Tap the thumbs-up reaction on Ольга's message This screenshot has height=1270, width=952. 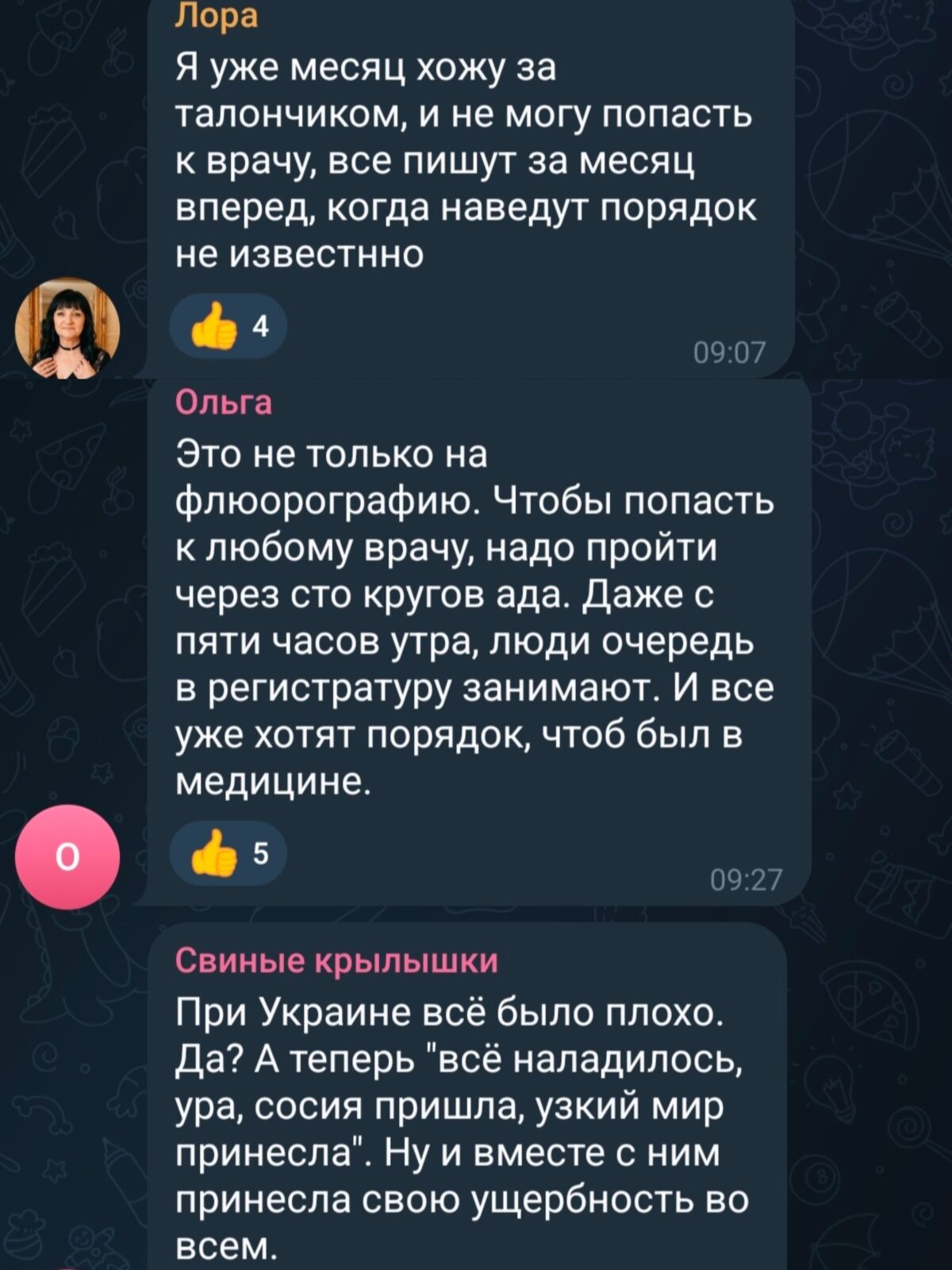pos(228,854)
